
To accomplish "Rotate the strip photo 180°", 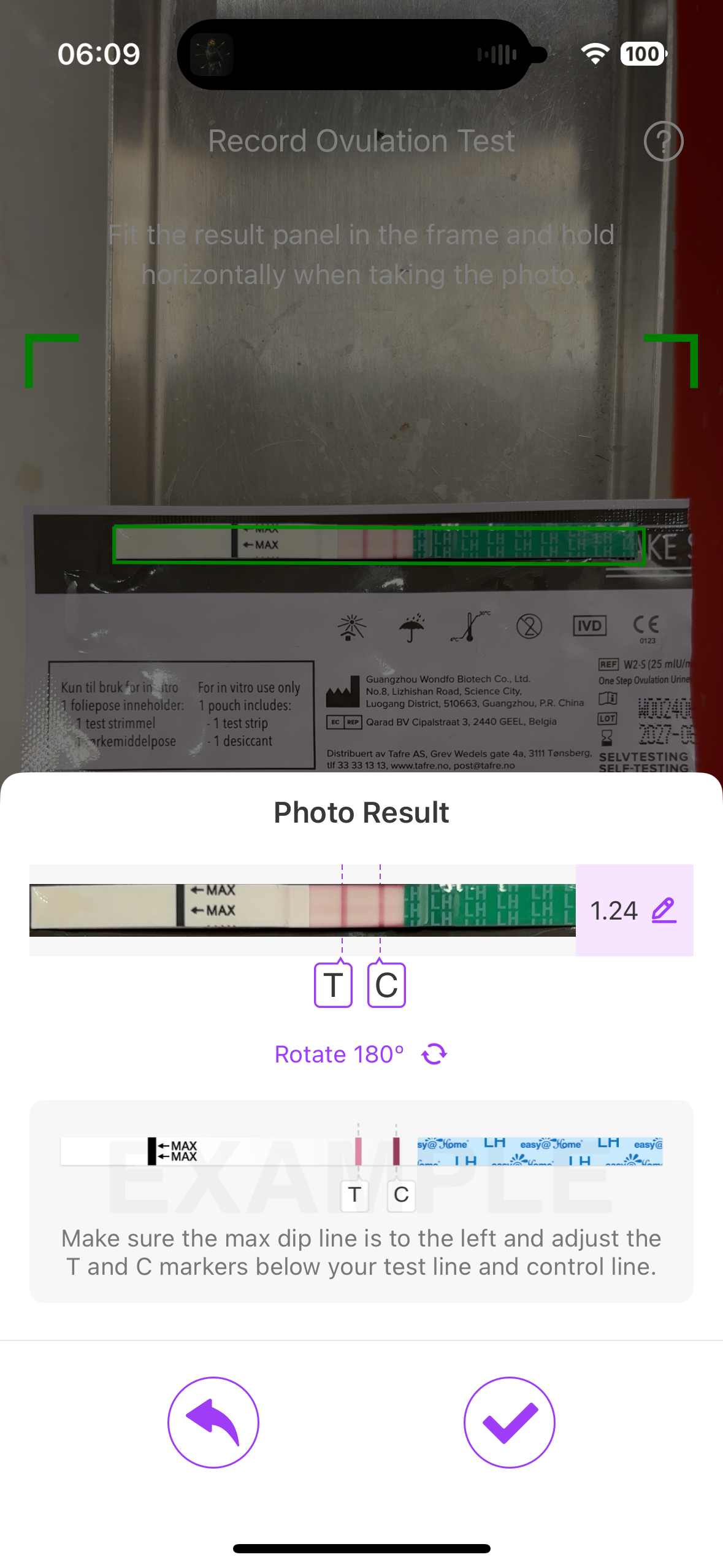I will click(x=361, y=1055).
